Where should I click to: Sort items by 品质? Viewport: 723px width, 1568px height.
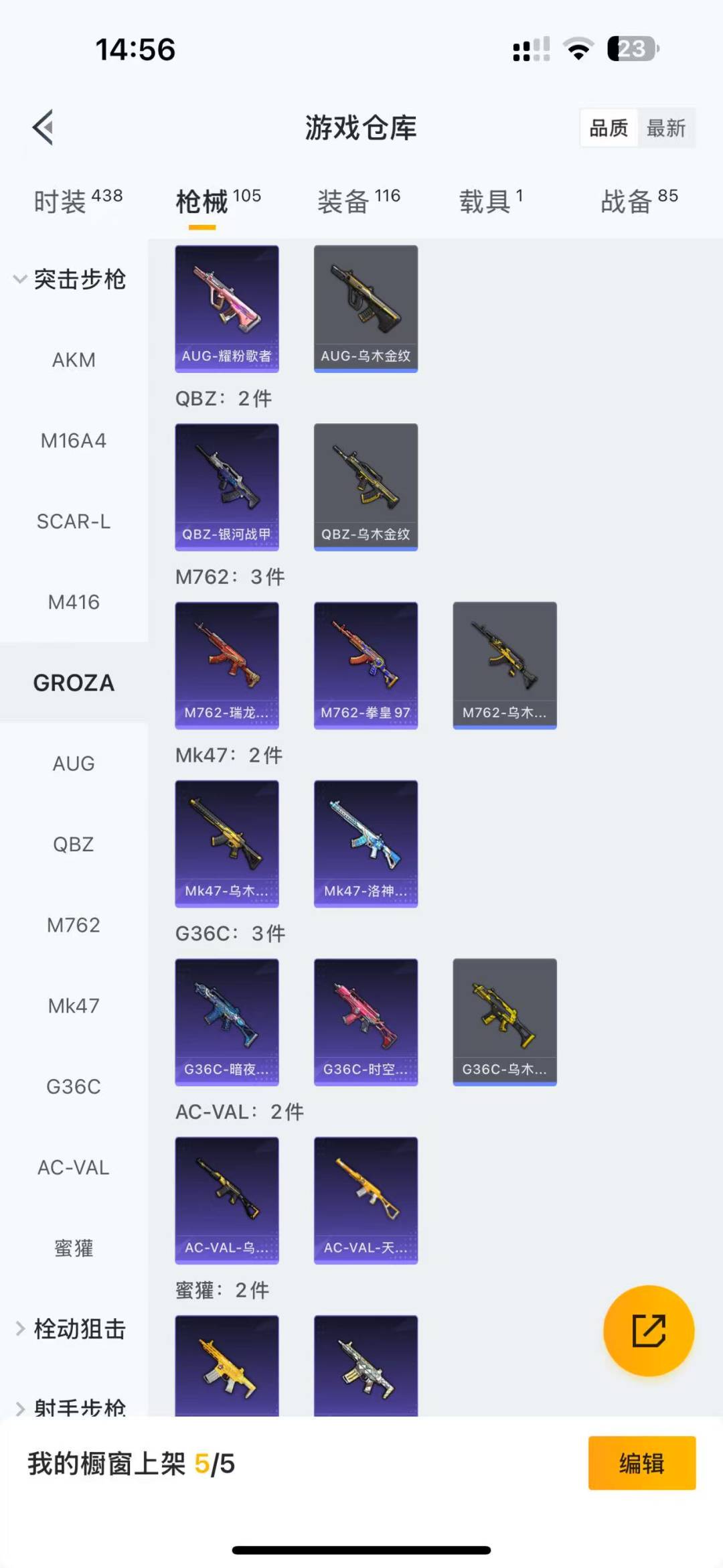609,127
